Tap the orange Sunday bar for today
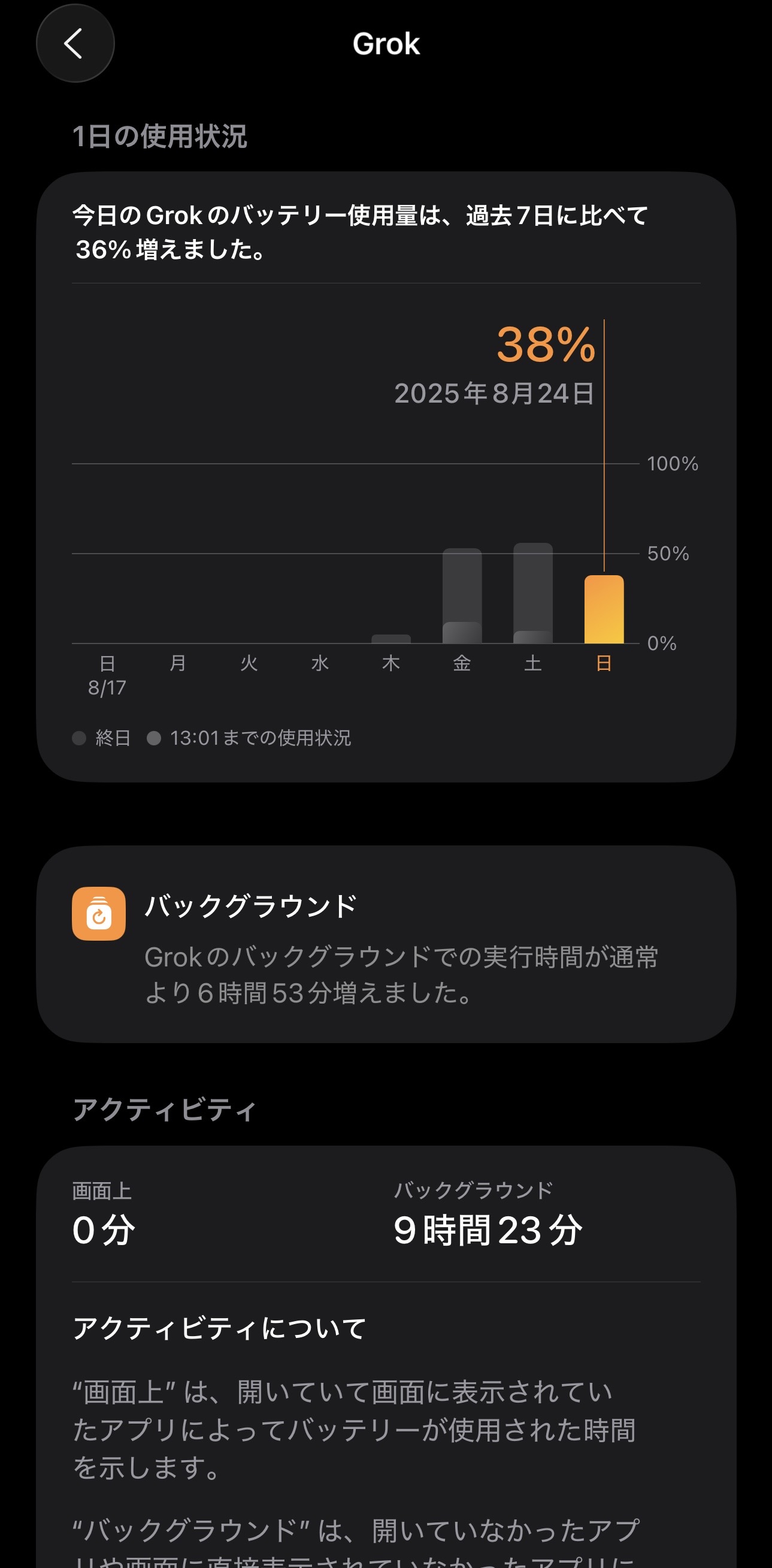 (604, 609)
